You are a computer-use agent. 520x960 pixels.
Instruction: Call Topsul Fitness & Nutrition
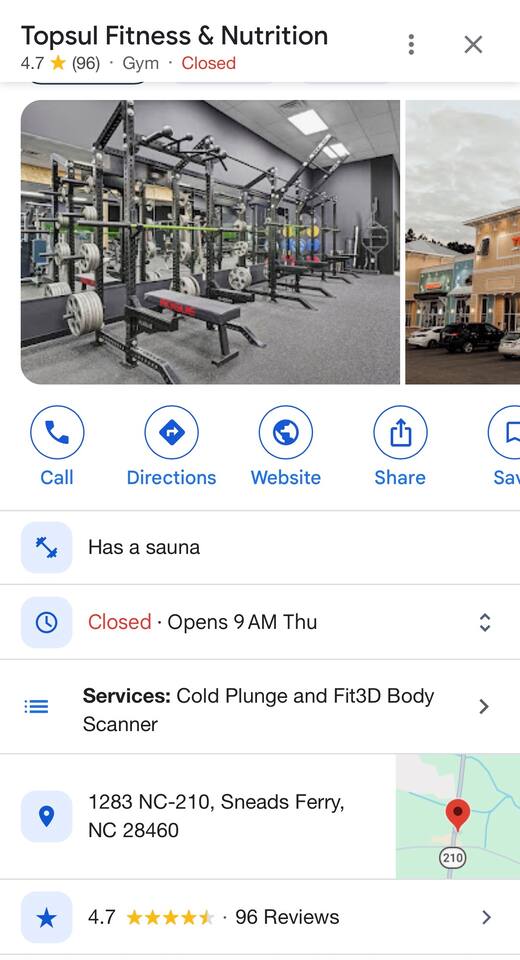(57, 446)
